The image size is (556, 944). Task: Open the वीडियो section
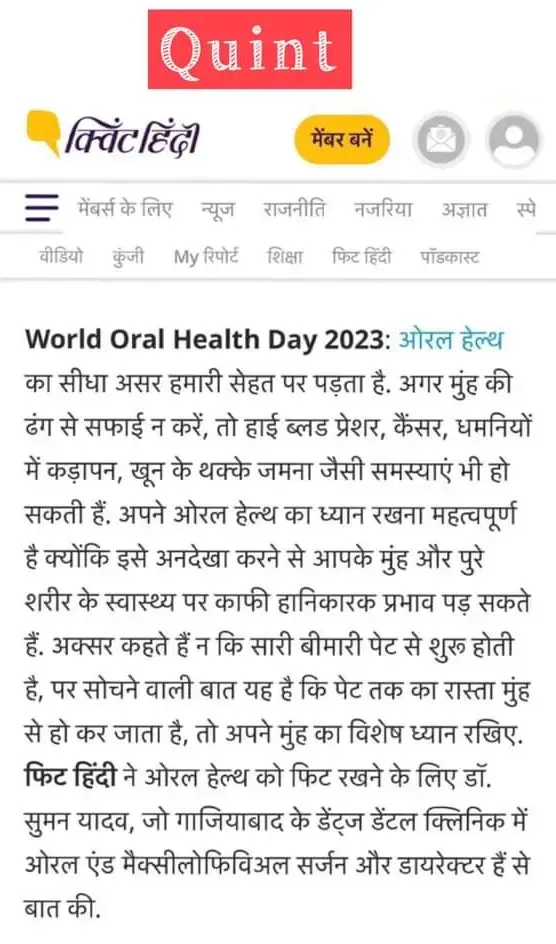tap(61, 257)
